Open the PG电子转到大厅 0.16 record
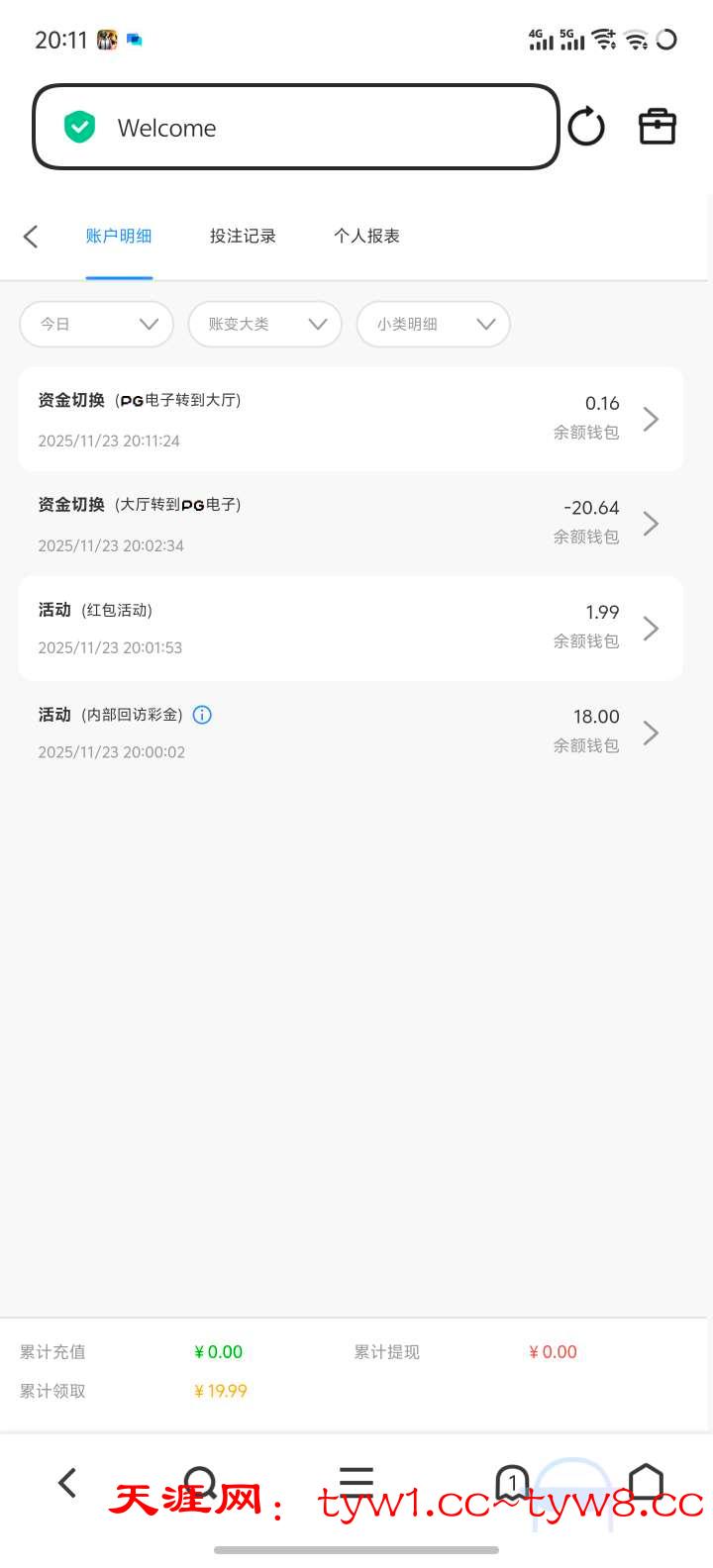The width and height of the screenshot is (713, 1568). (x=351, y=420)
